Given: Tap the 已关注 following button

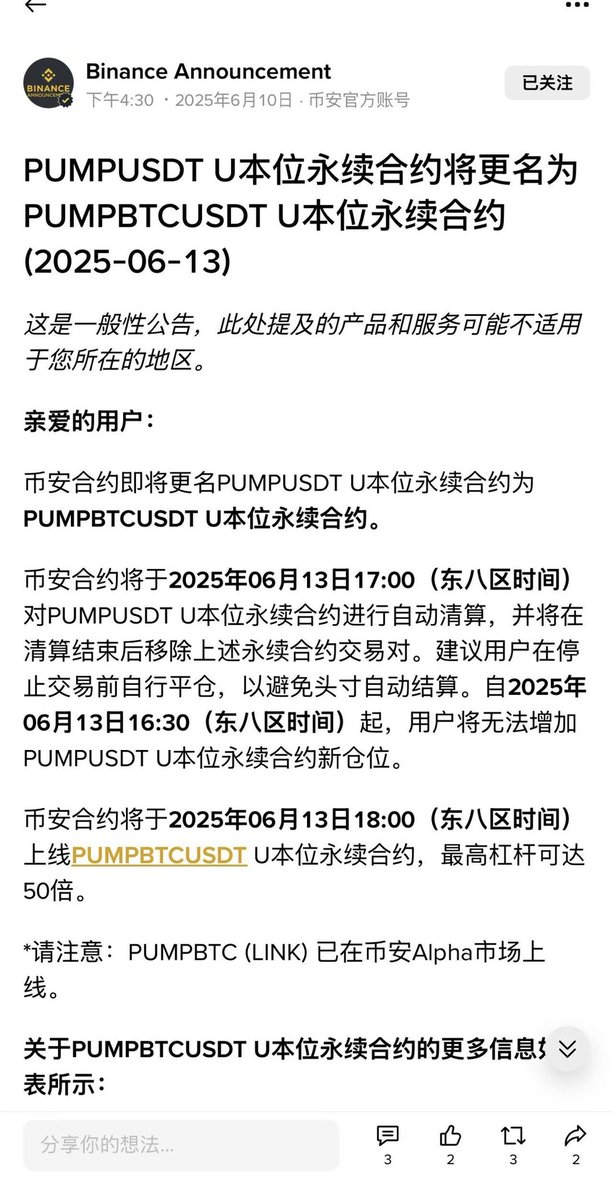Looking at the screenshot, I should click(548, 83).
